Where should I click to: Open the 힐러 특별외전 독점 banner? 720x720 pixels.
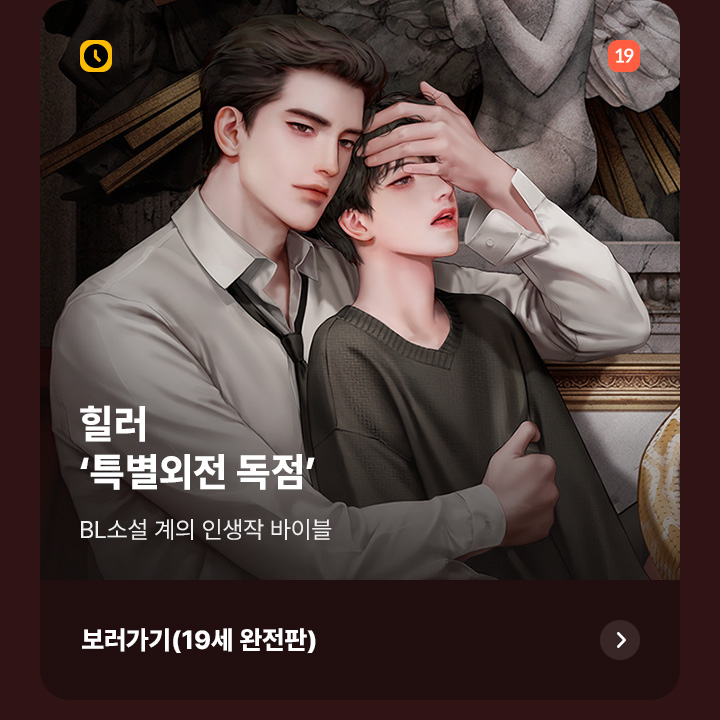(360, 300)
